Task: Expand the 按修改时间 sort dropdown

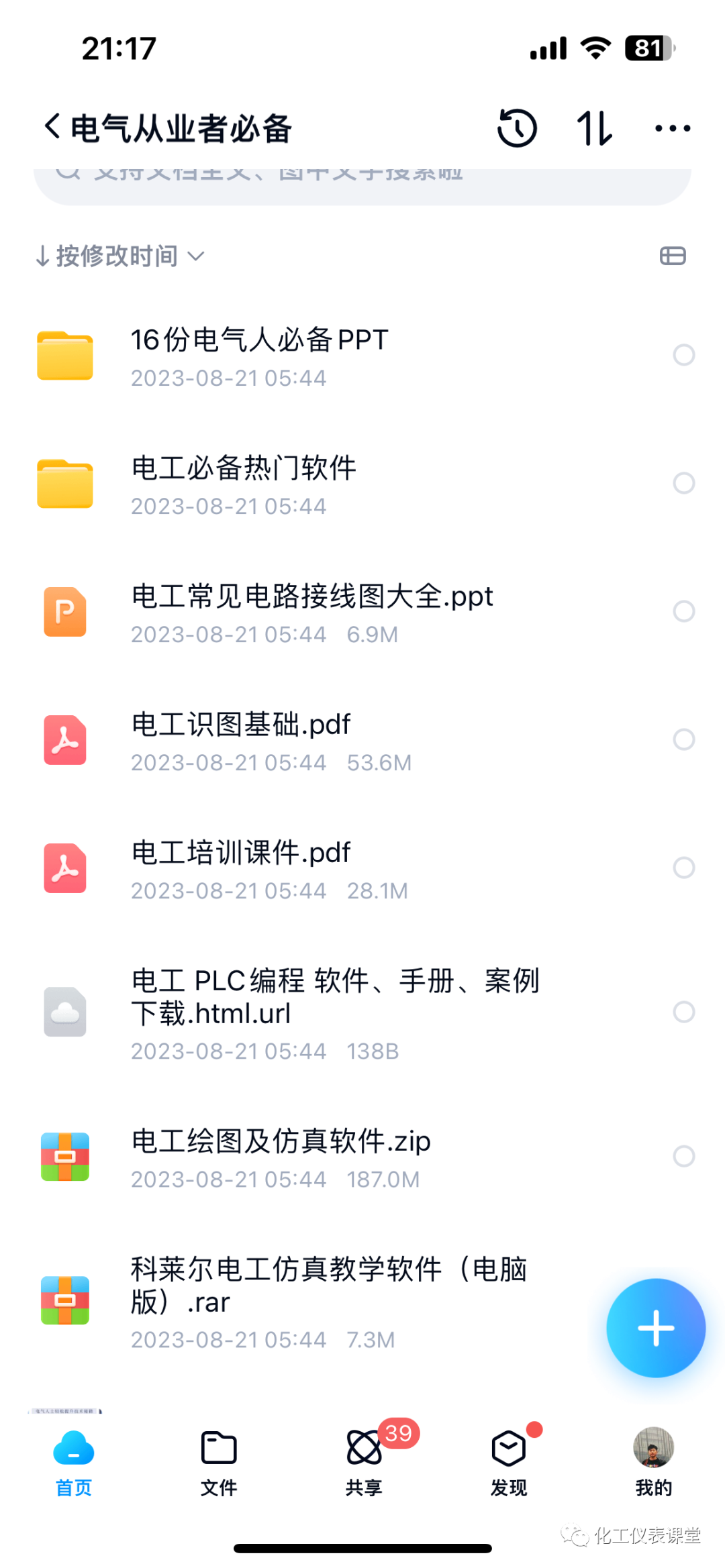Action: coord(119,256)
